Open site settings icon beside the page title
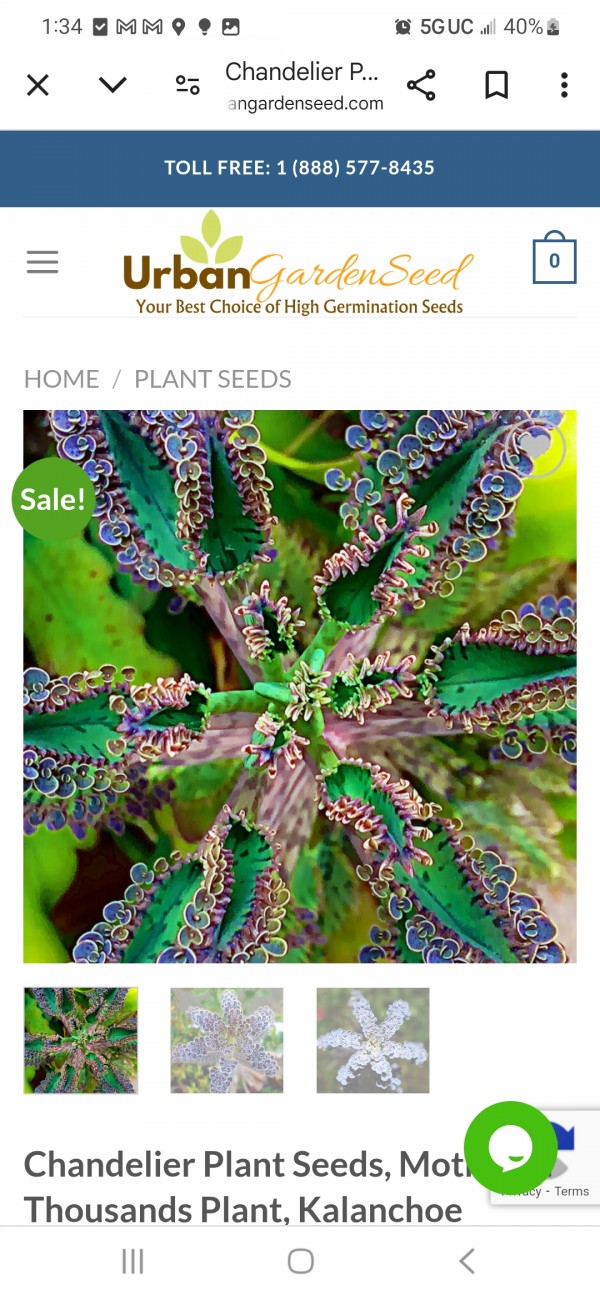 click(187, 85)
